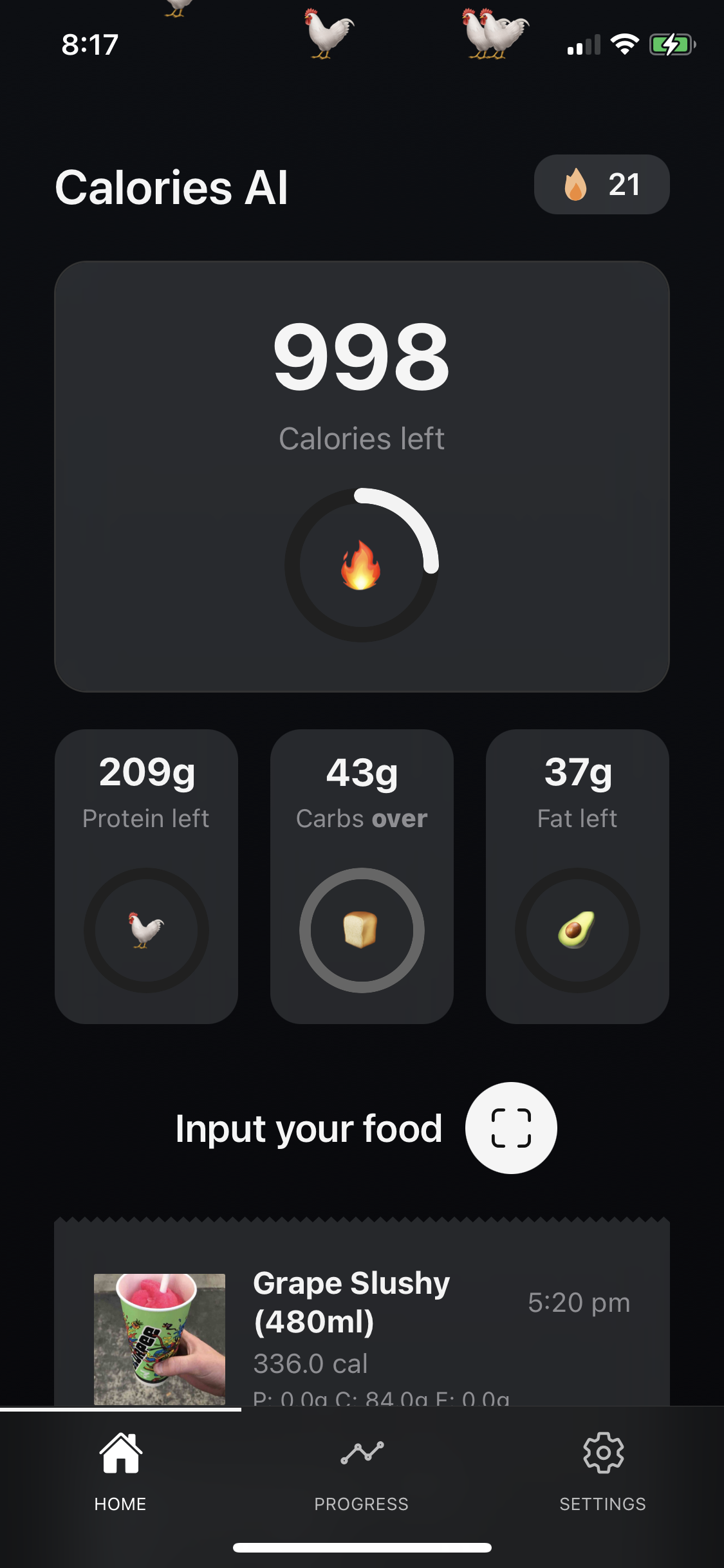Open the 21-day streak badge
The image size is (724, 1568).
[x=601, y=185]
